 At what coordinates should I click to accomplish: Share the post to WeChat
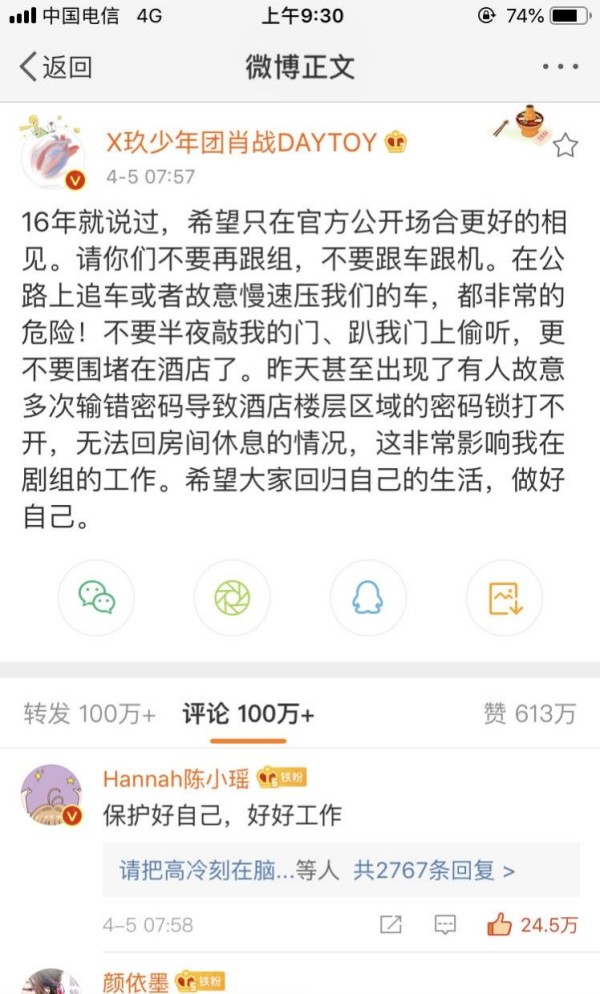pyautogui.click(x=97, y=598)
